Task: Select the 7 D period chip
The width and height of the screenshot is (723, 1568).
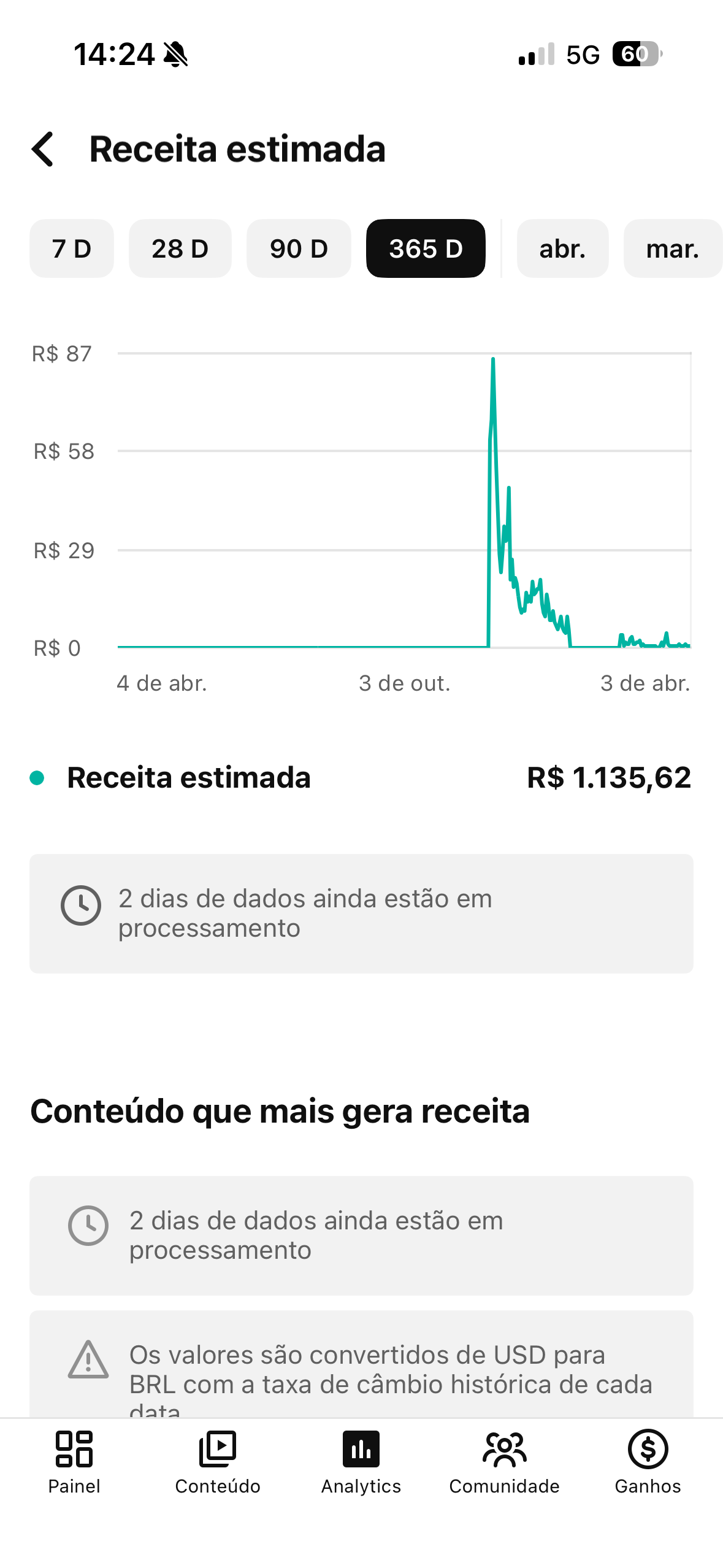Action: (x=72, y=248)
